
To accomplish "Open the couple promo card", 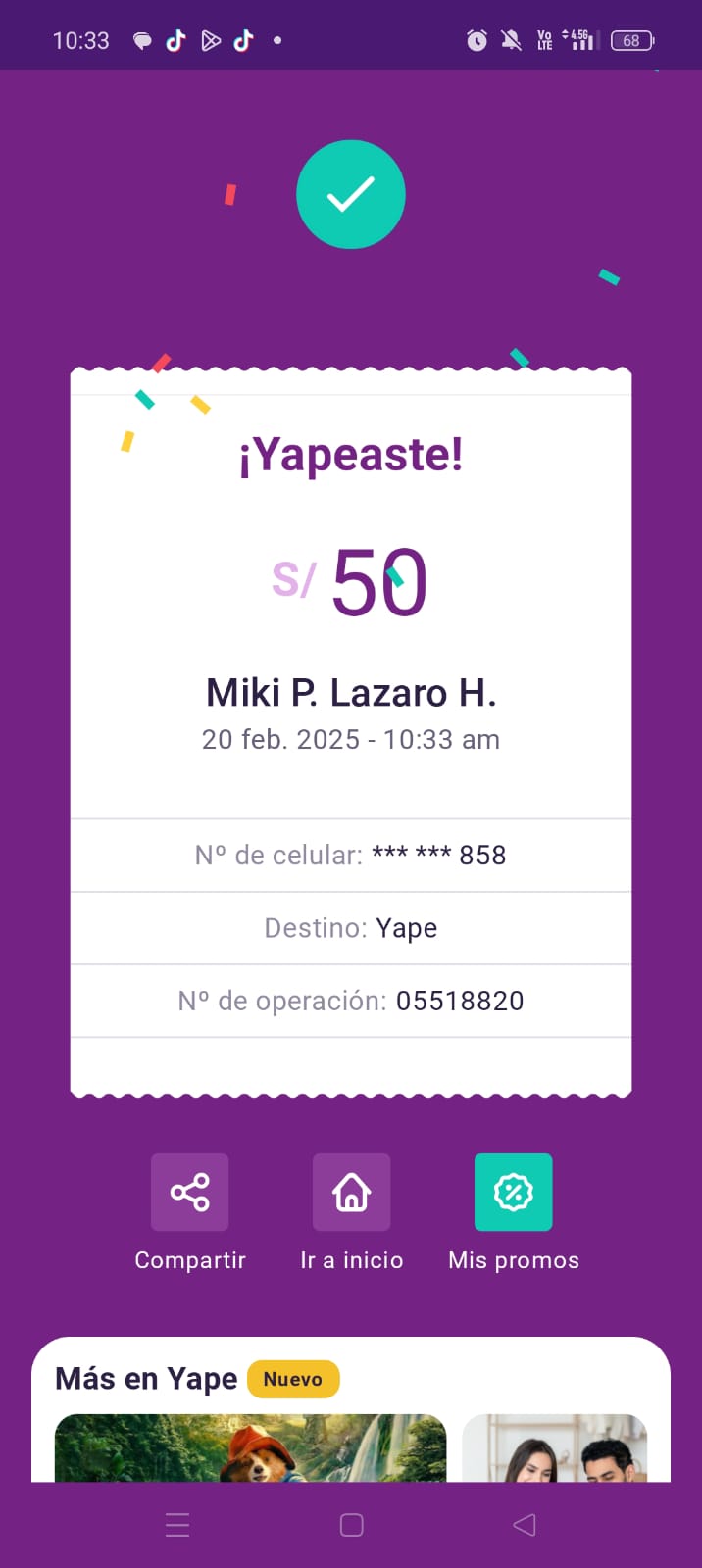I will [x=555, y=1447].
